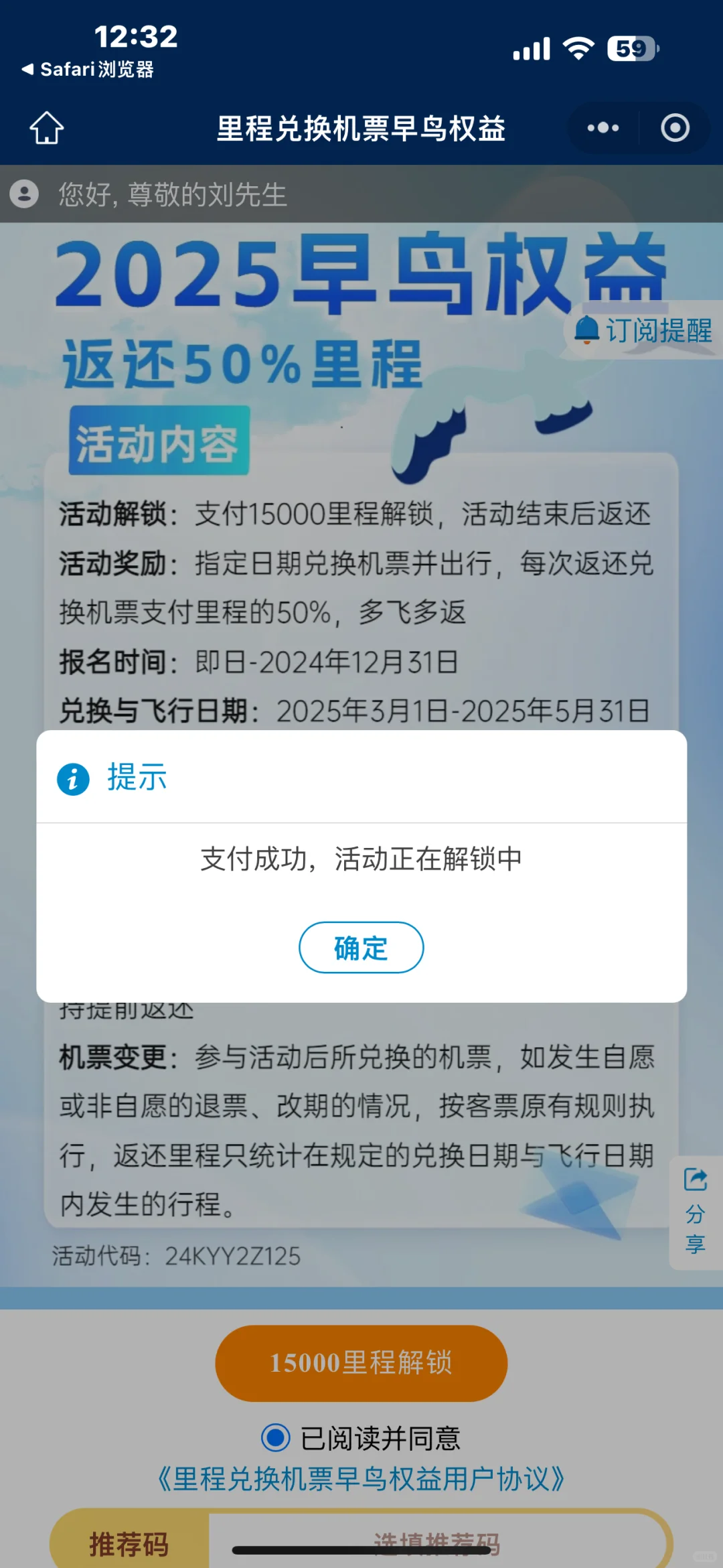Open 《里程兑换机票早鸟权益用户协议》
Image resolution: width=723 pixels, height=1568 pixels.
[361, 1478]
